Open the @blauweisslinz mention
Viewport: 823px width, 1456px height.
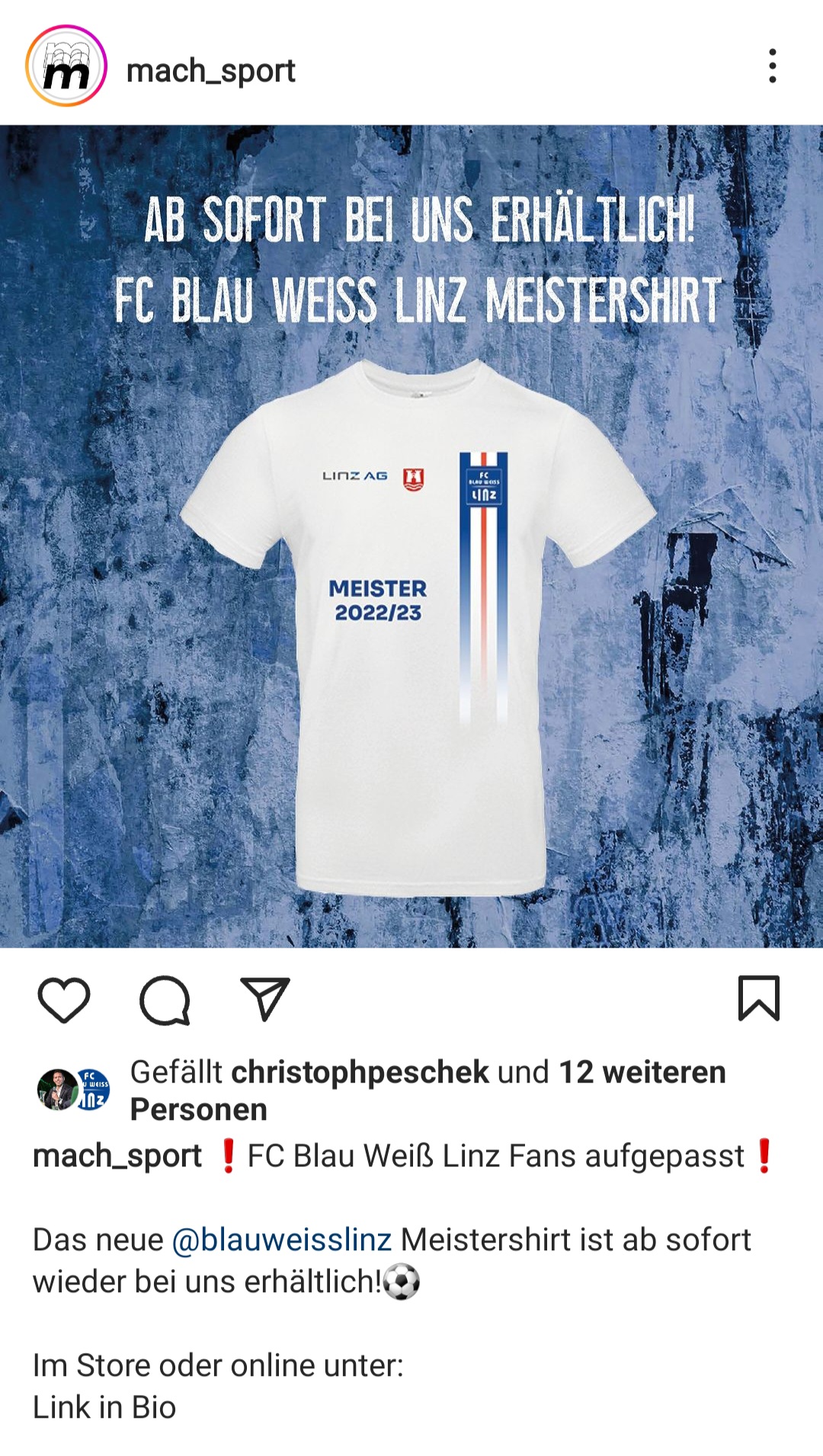coord(282,1240)
